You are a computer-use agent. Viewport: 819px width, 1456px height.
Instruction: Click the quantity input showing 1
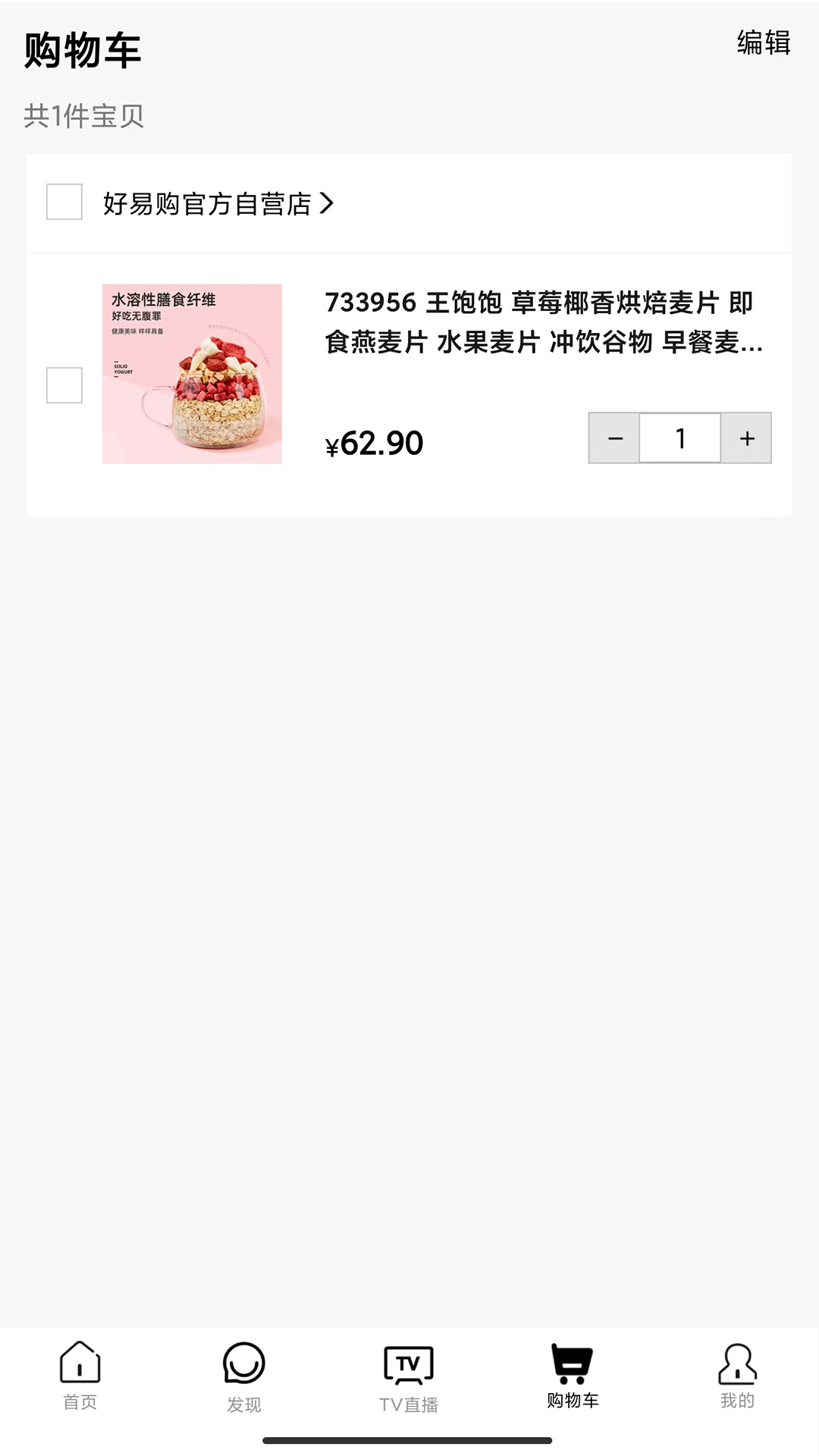(x=679, y=438)
